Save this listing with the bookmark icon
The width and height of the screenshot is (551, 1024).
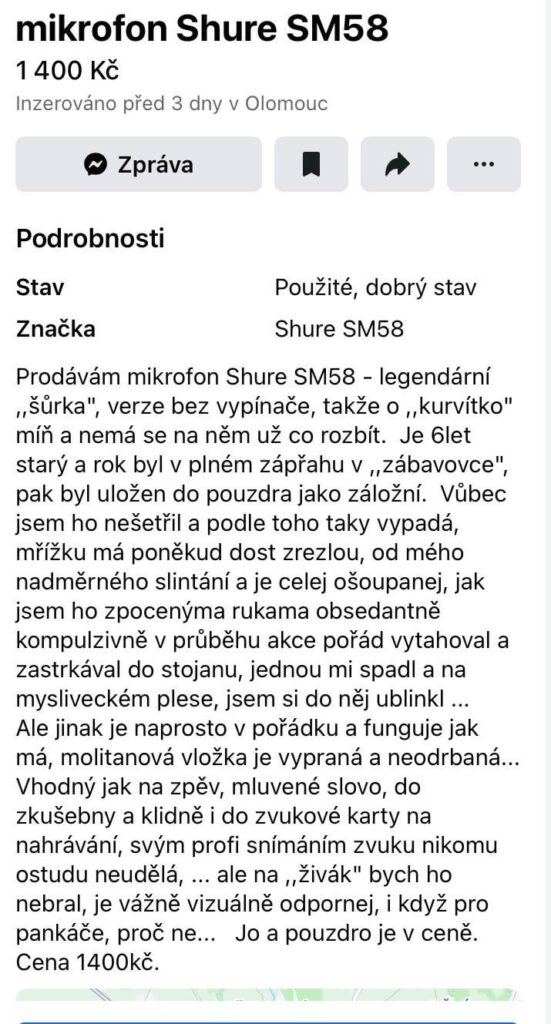pos(311,164)
